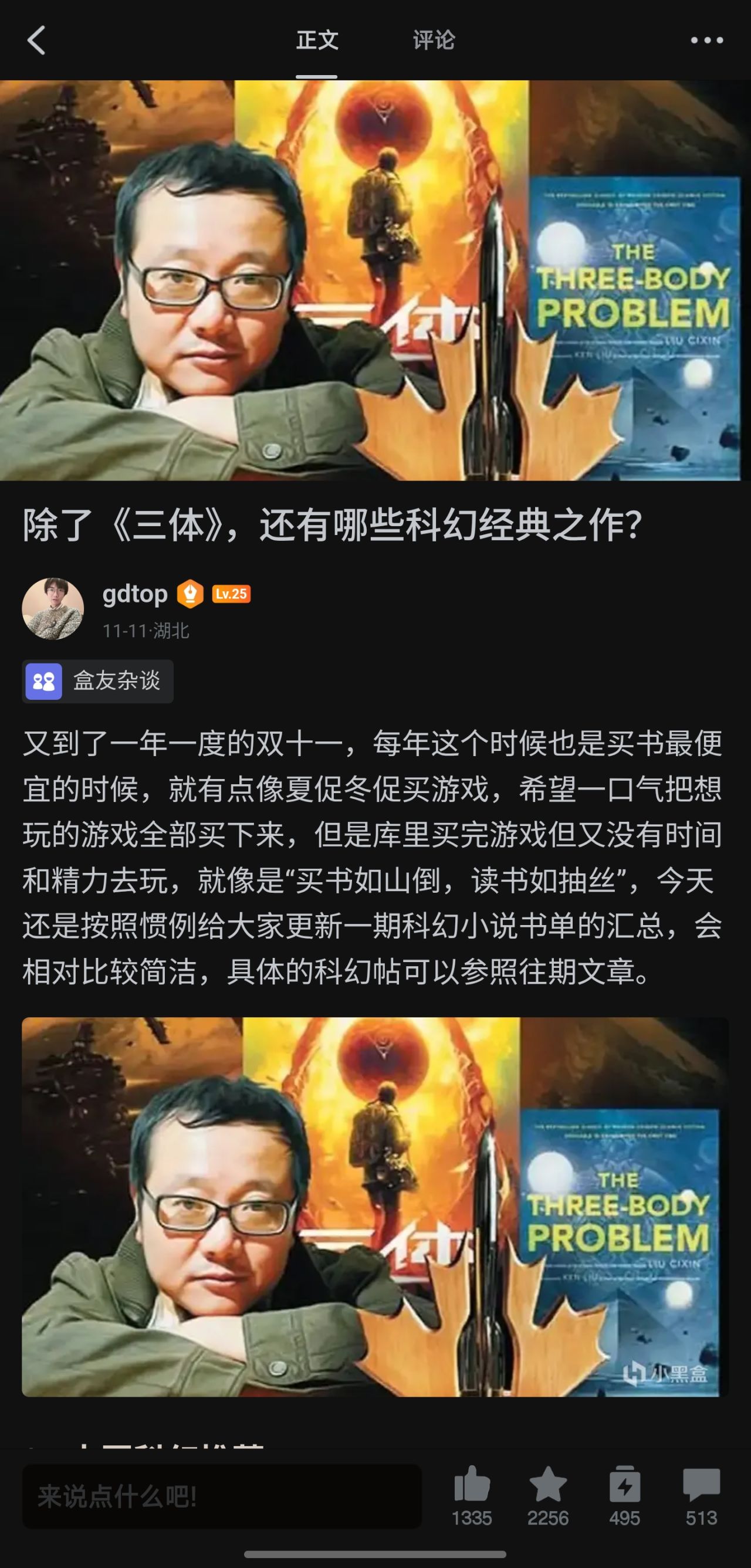The height and width of the screenshot is (1568, 751).
Task: Open gdtop's profile avatar
Action: point(53,608)
